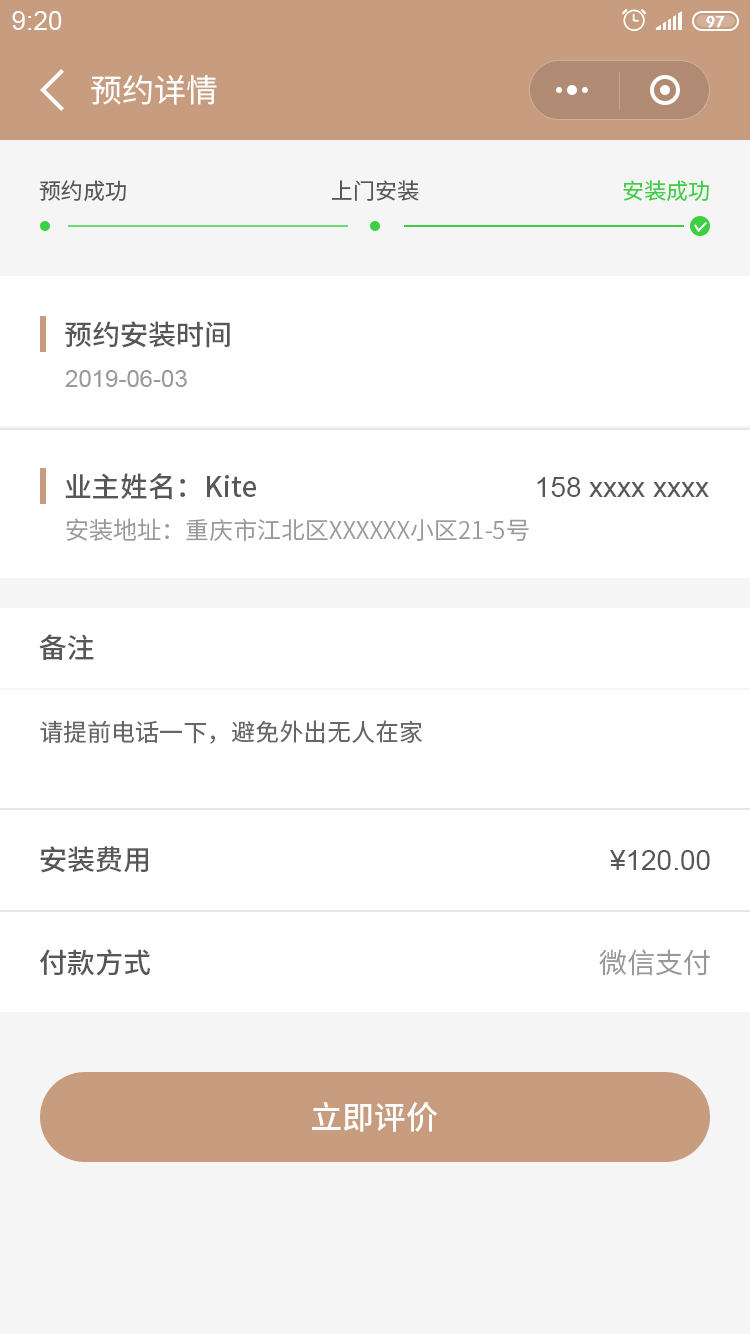Tap phone number 158 xxxx xxxx
750x1334 pixels.
622,487
